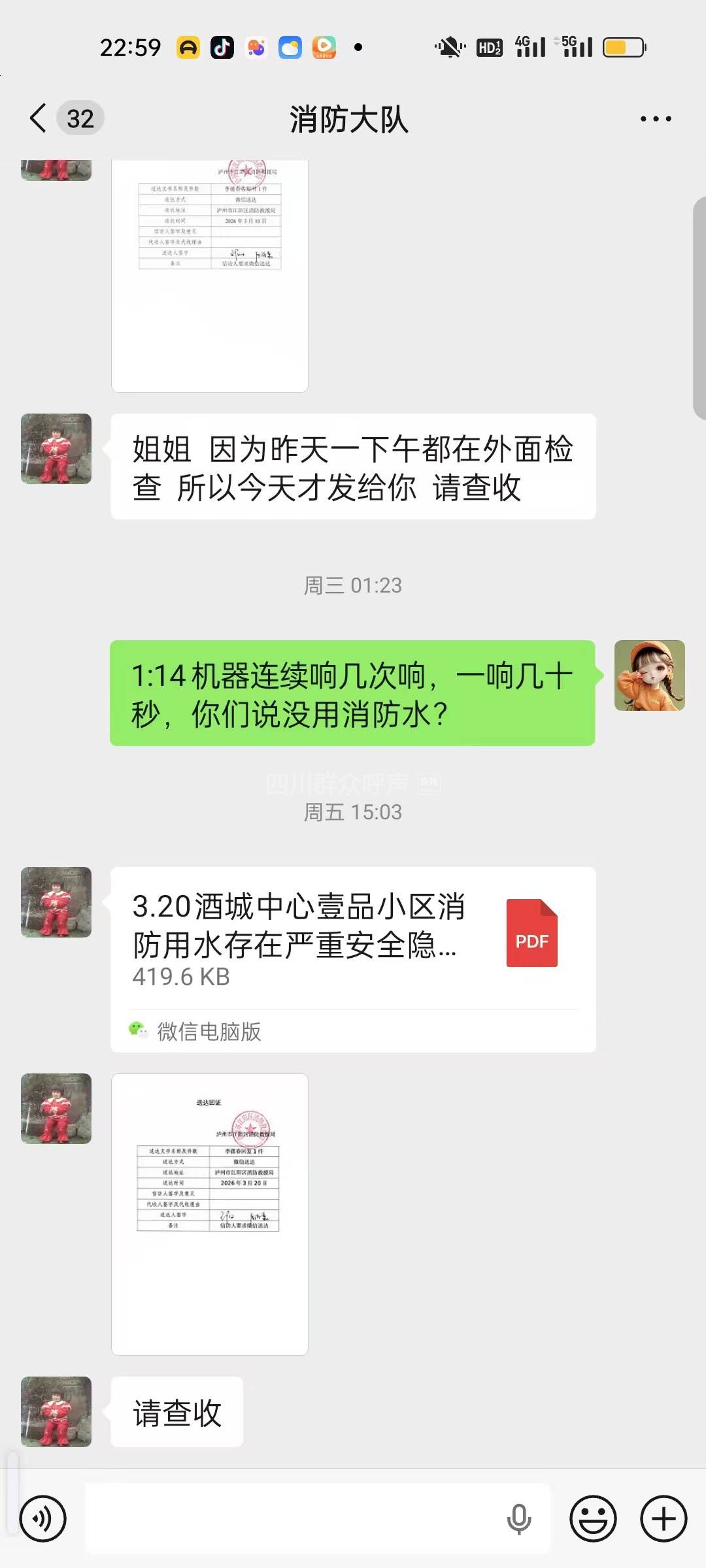
Task: Open the emoji sticker panel
Action: point(593,1518)
